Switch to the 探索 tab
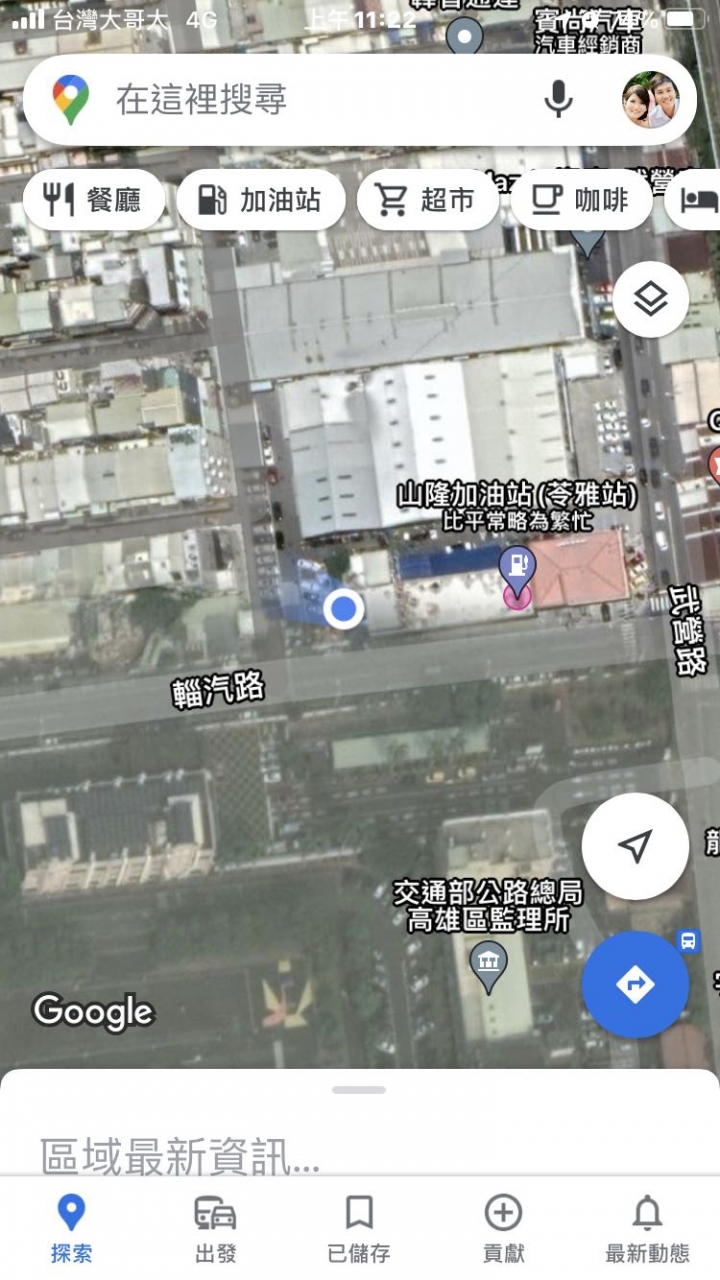This screenshot has height=1280, width=720. click(71, 1229)
